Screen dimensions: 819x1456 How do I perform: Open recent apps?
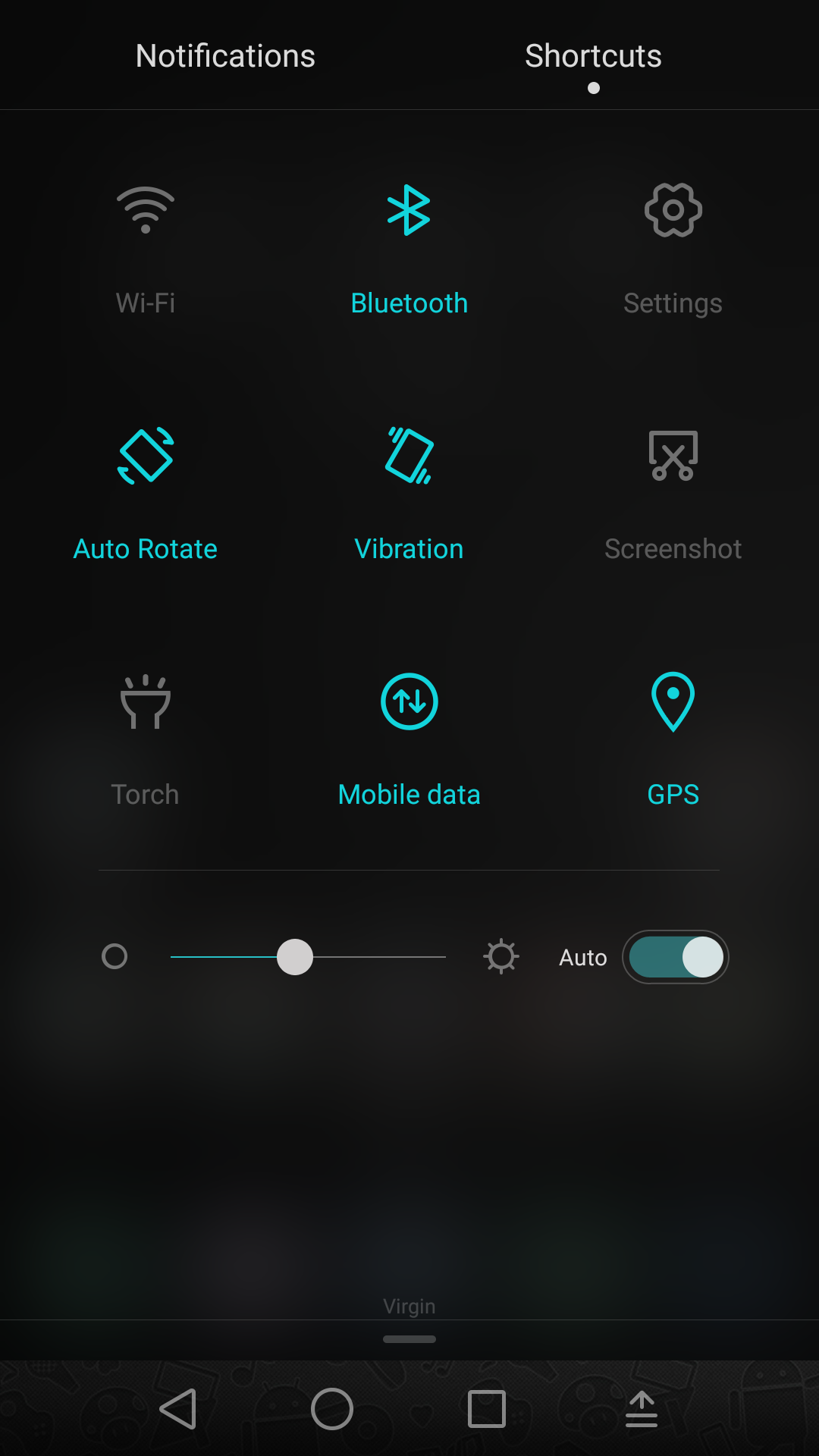tap(487, 1409)
